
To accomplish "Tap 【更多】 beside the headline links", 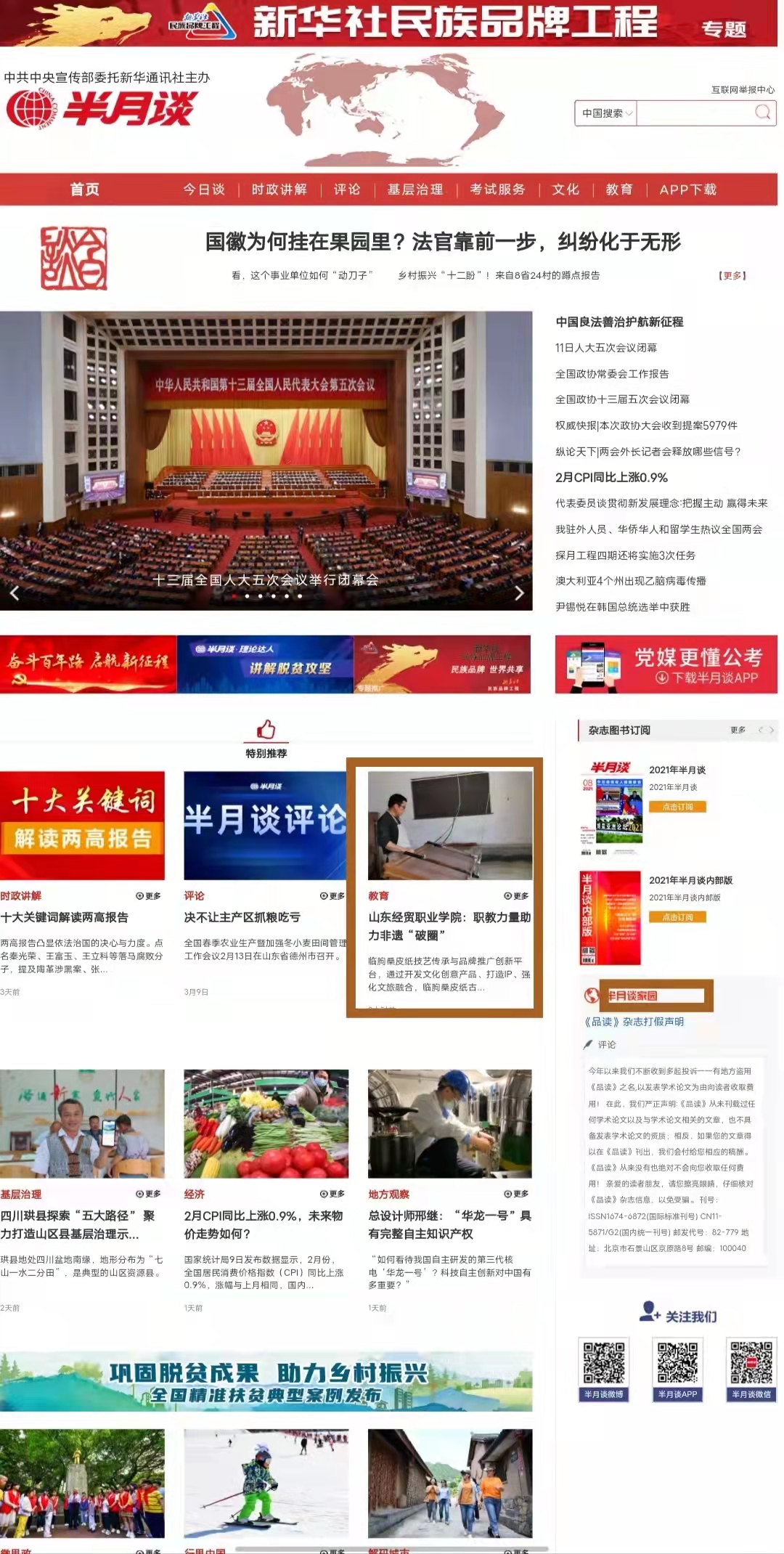I will point(732,276).
